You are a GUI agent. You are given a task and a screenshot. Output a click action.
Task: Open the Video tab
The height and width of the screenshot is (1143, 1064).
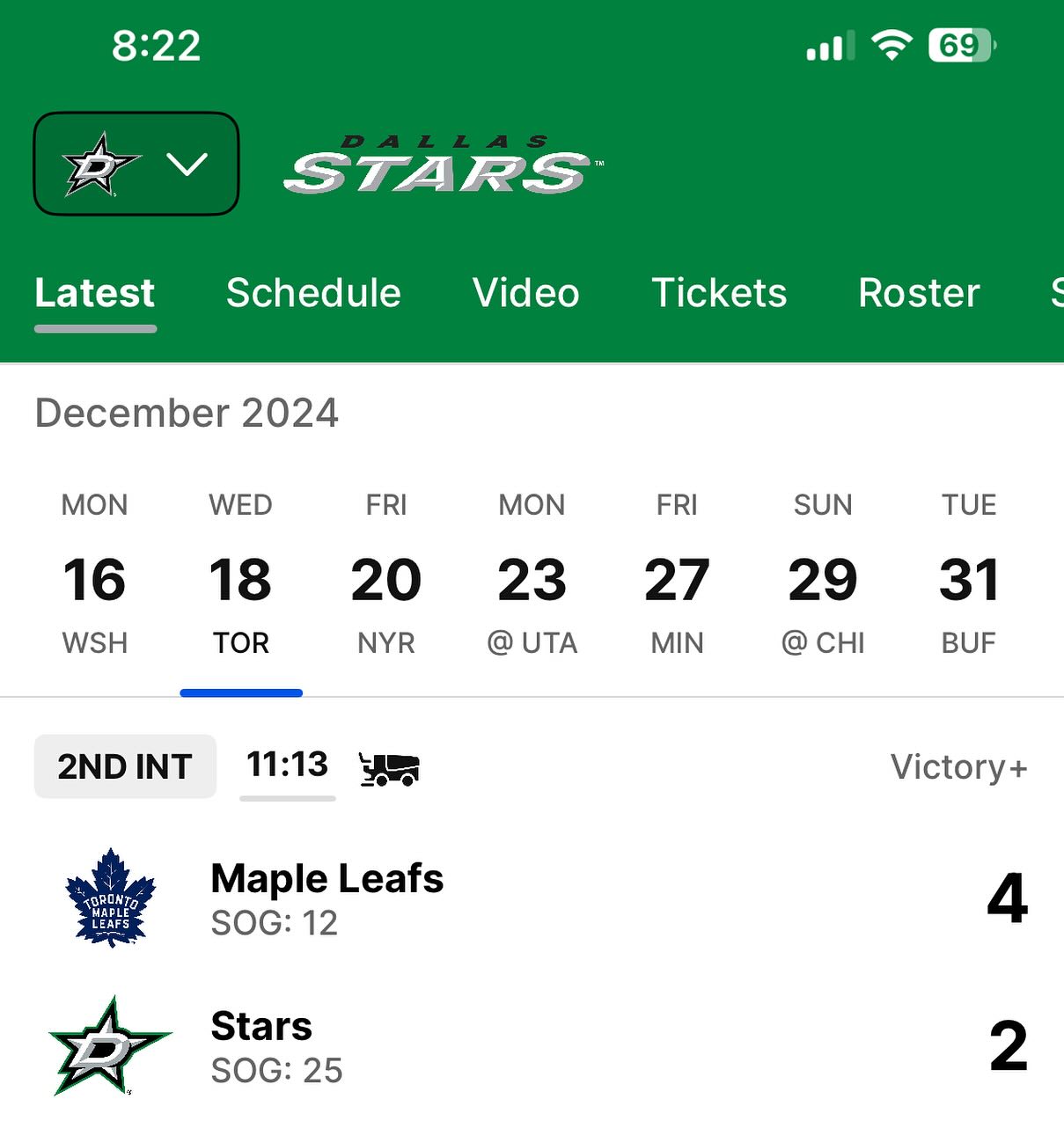[x=525, y=293]
